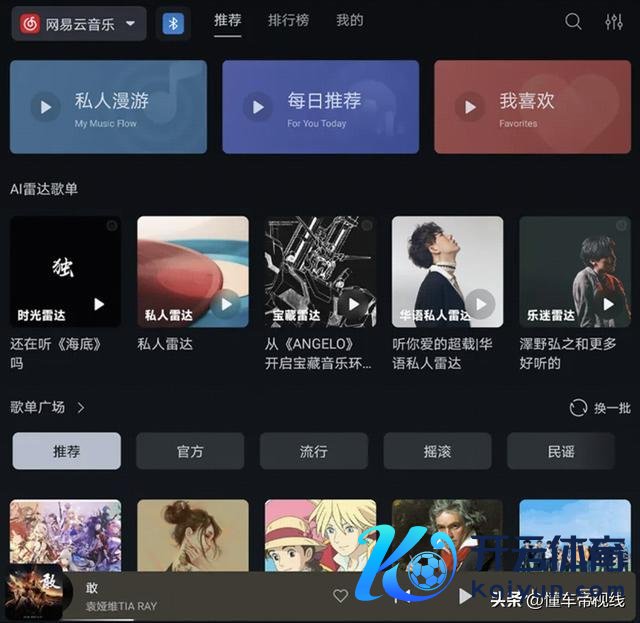The height and width of the screenshot is (623, 640).
Task: Refresh playlists with 换一批
Action: pos(600,408)
